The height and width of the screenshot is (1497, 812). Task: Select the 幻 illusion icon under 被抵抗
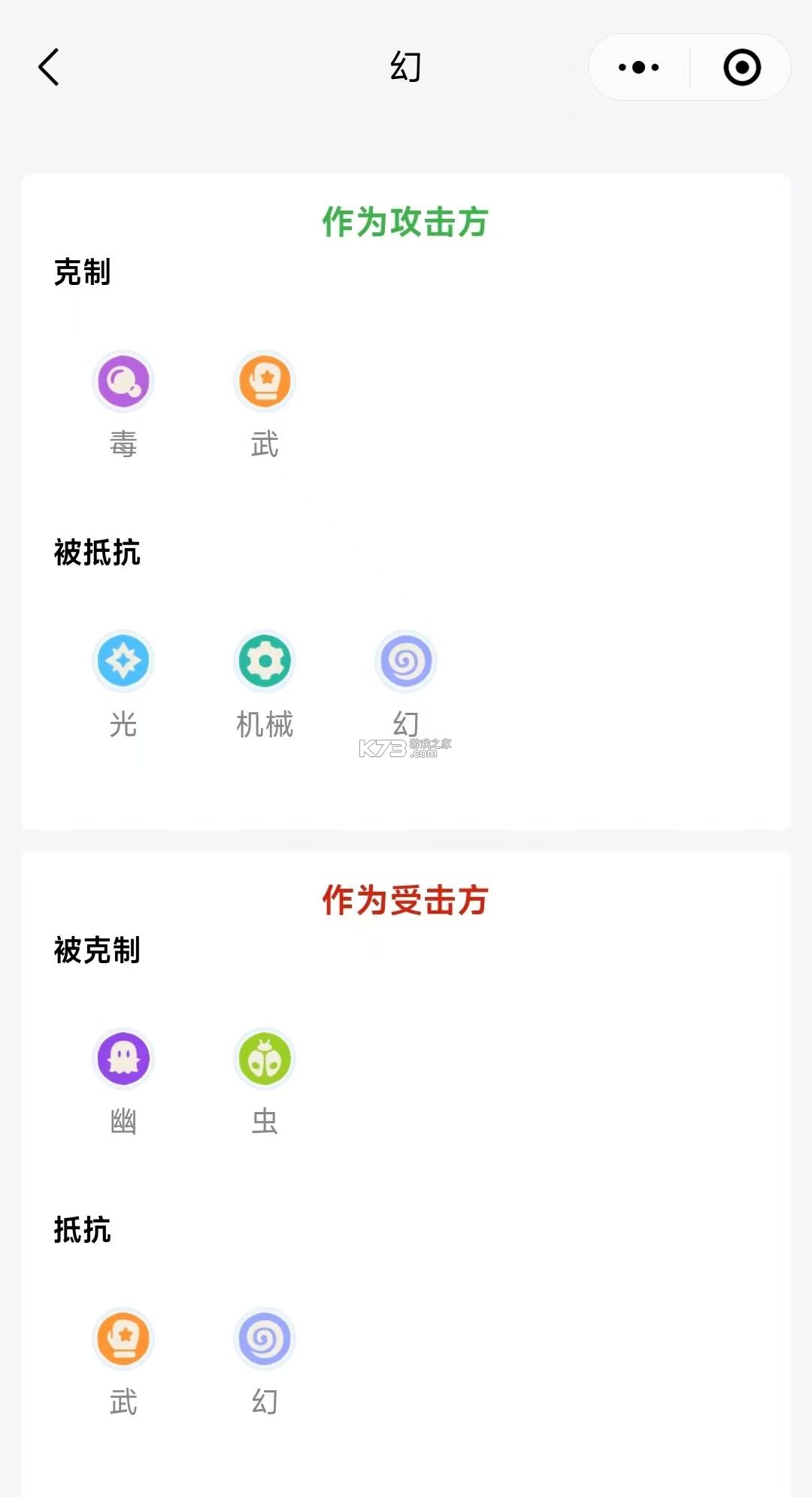coord(405,662)
